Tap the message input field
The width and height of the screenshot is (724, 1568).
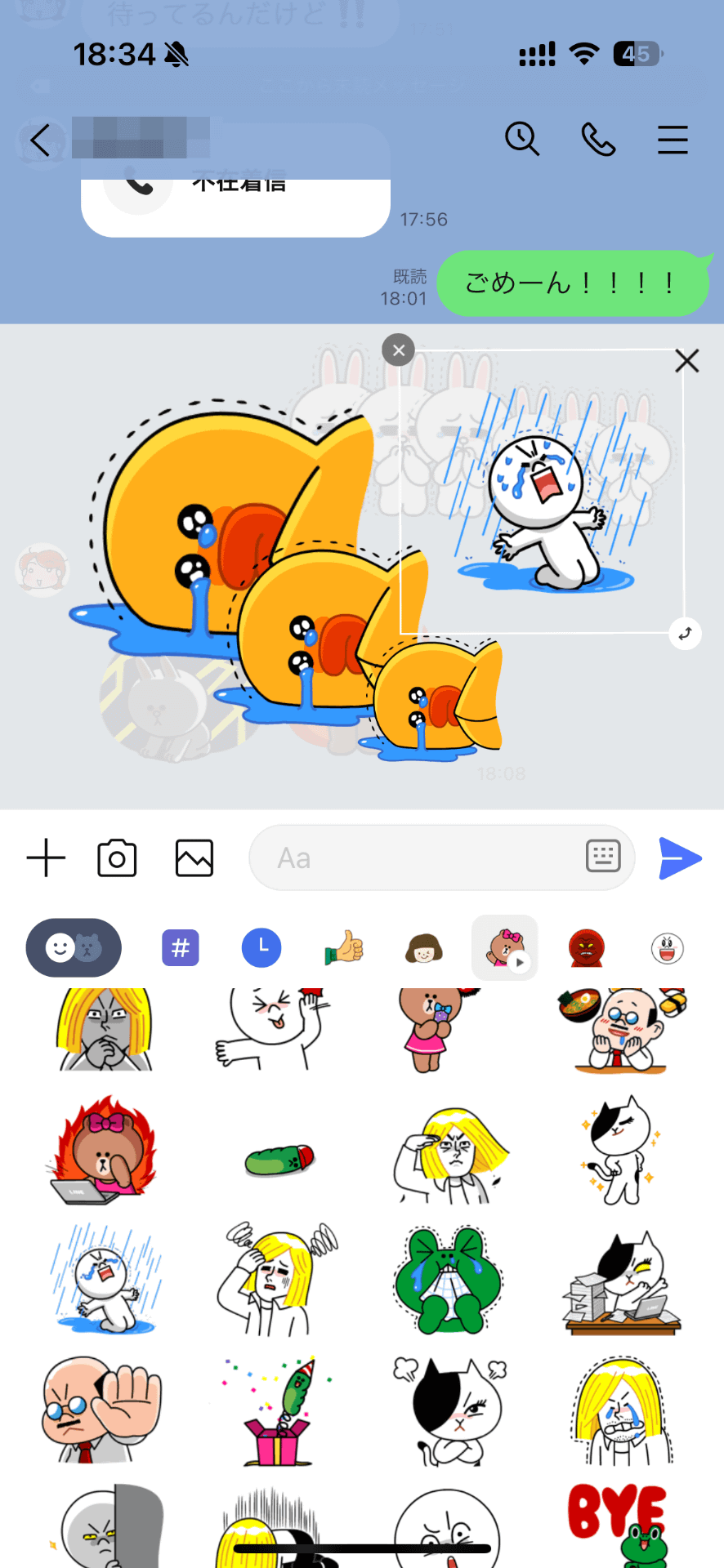[417, 858]
